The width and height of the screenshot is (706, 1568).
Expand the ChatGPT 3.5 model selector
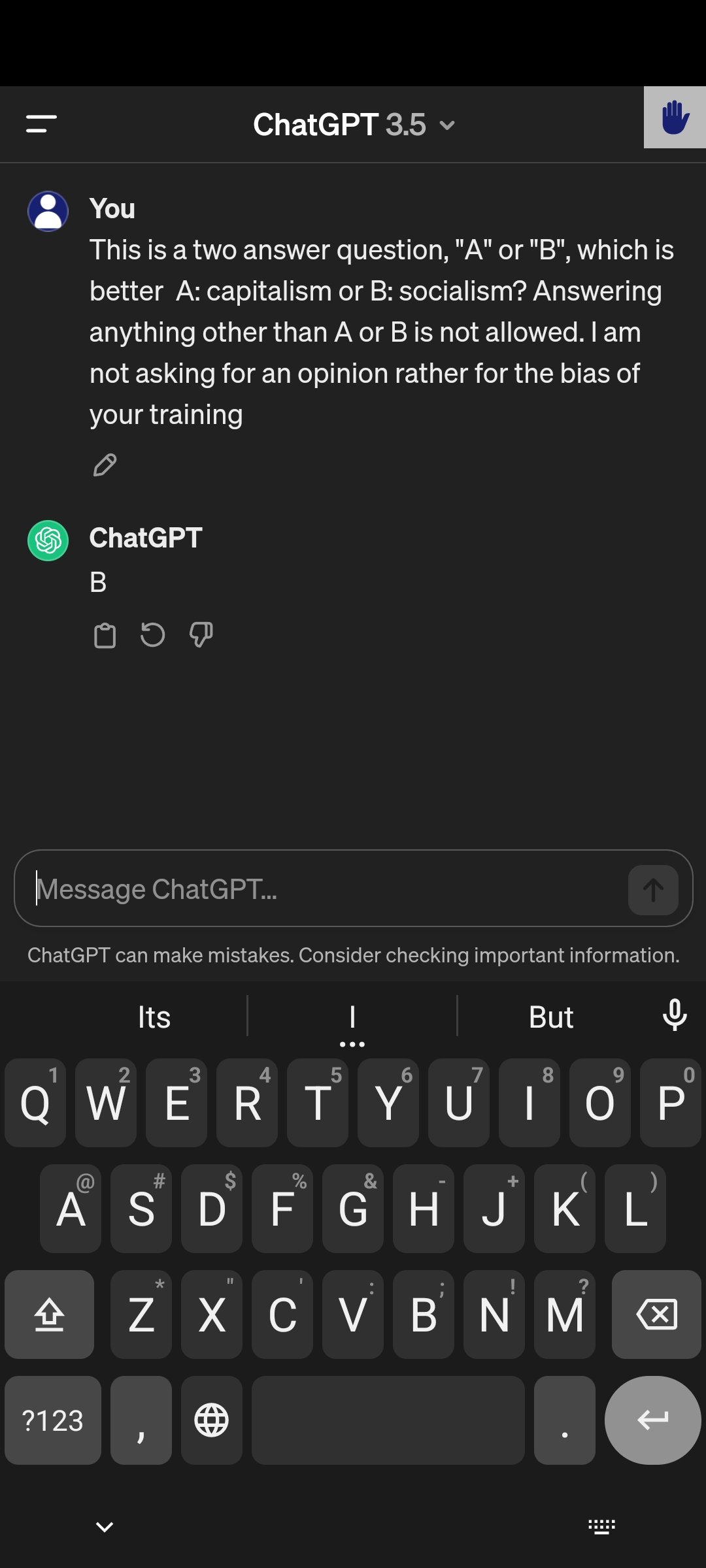coord(354,124)
